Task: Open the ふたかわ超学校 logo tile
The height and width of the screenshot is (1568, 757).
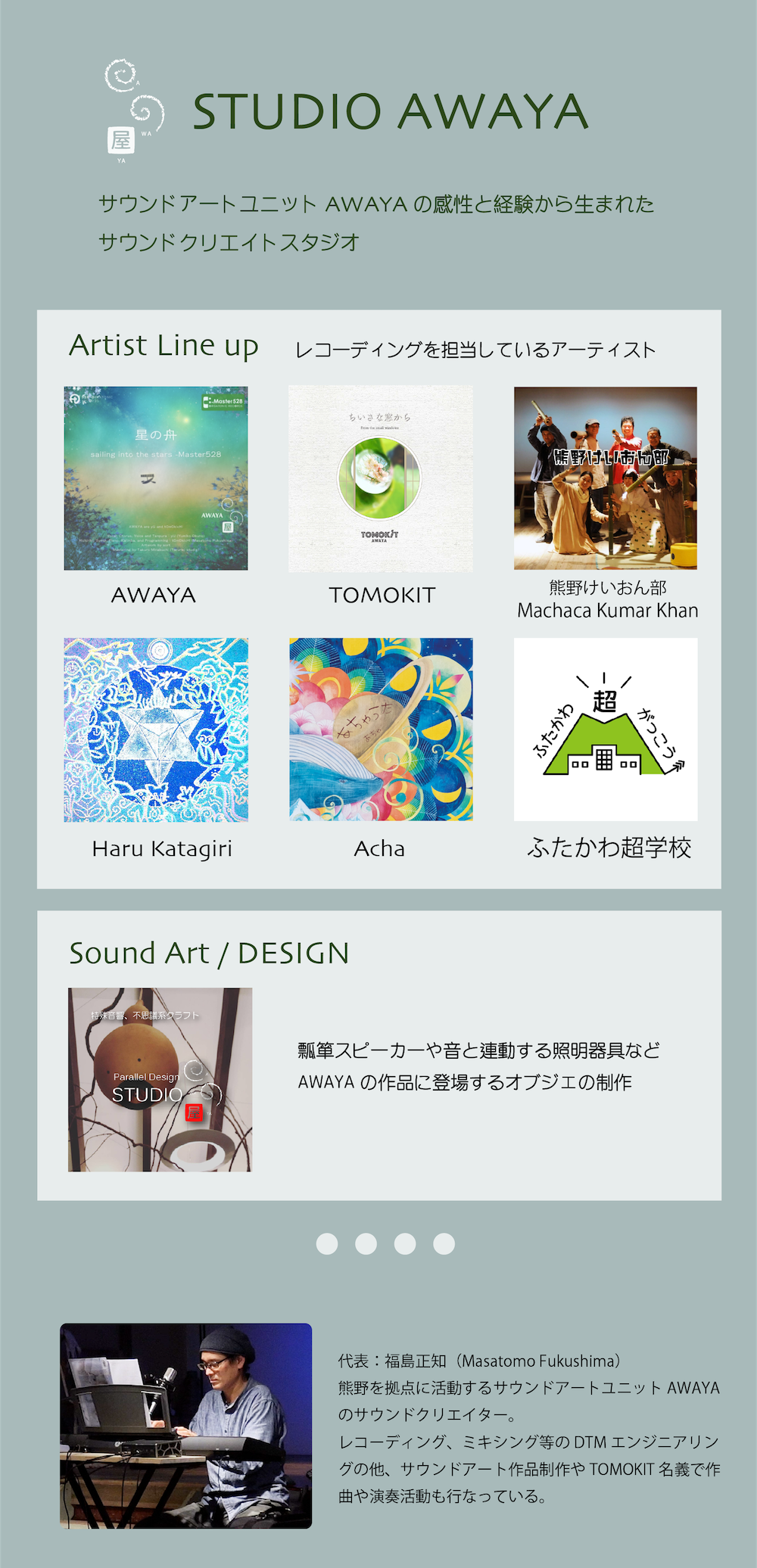Action: (x=606, y=730)
